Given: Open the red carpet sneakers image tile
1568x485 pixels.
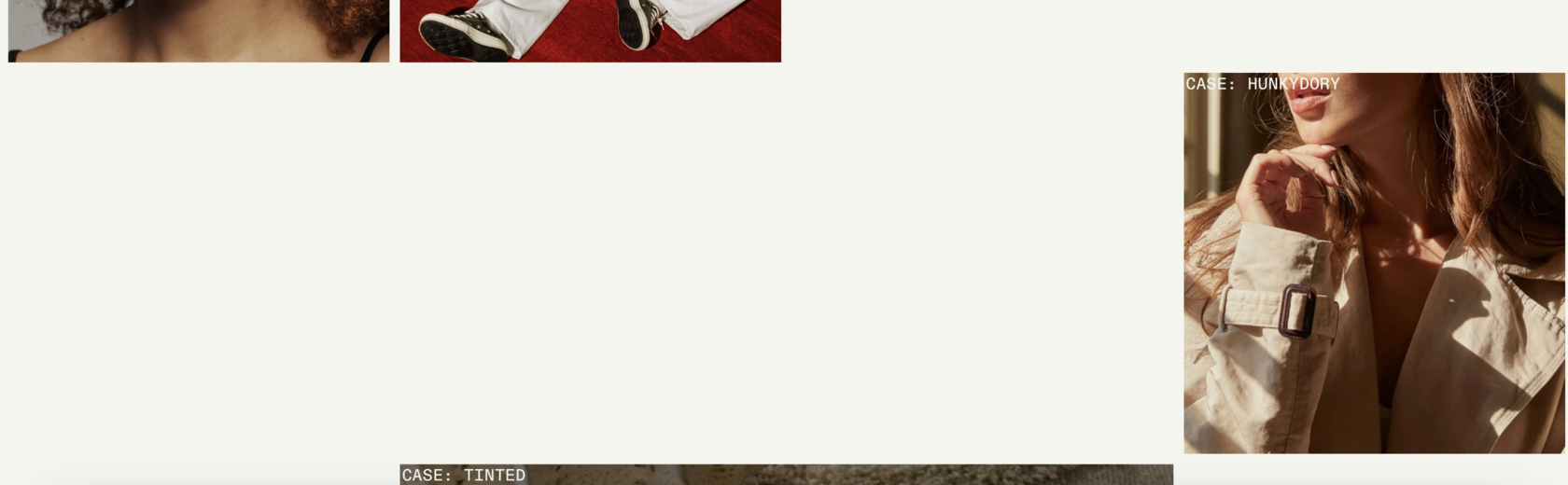Looking at the screenshot, I should click(590, 31).
